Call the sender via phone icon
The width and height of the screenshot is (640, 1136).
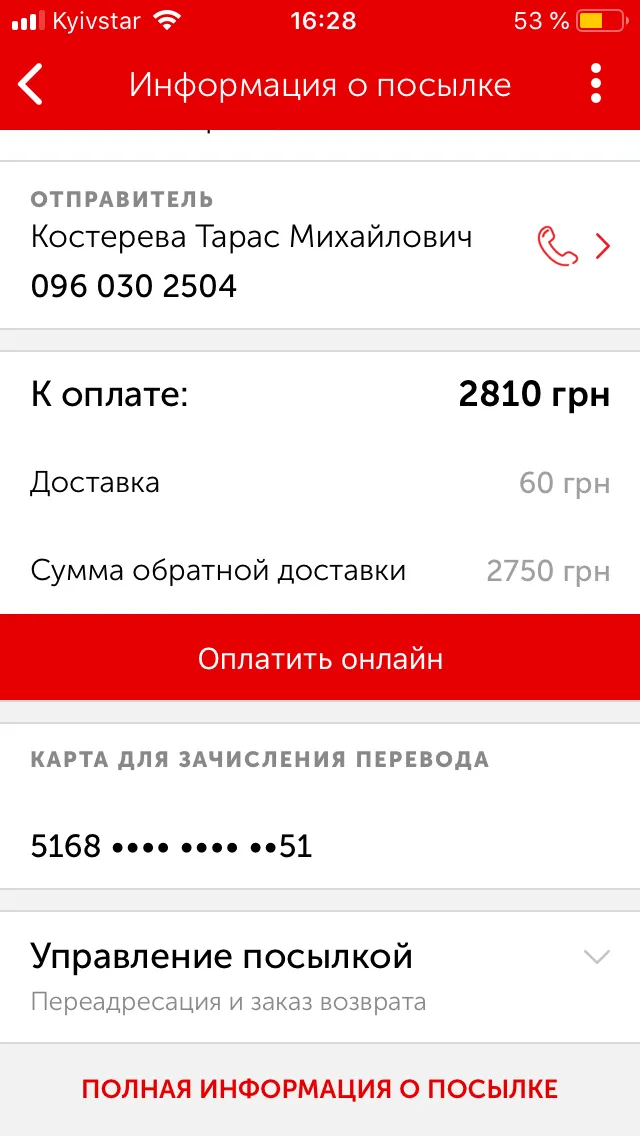pos(557,247)
